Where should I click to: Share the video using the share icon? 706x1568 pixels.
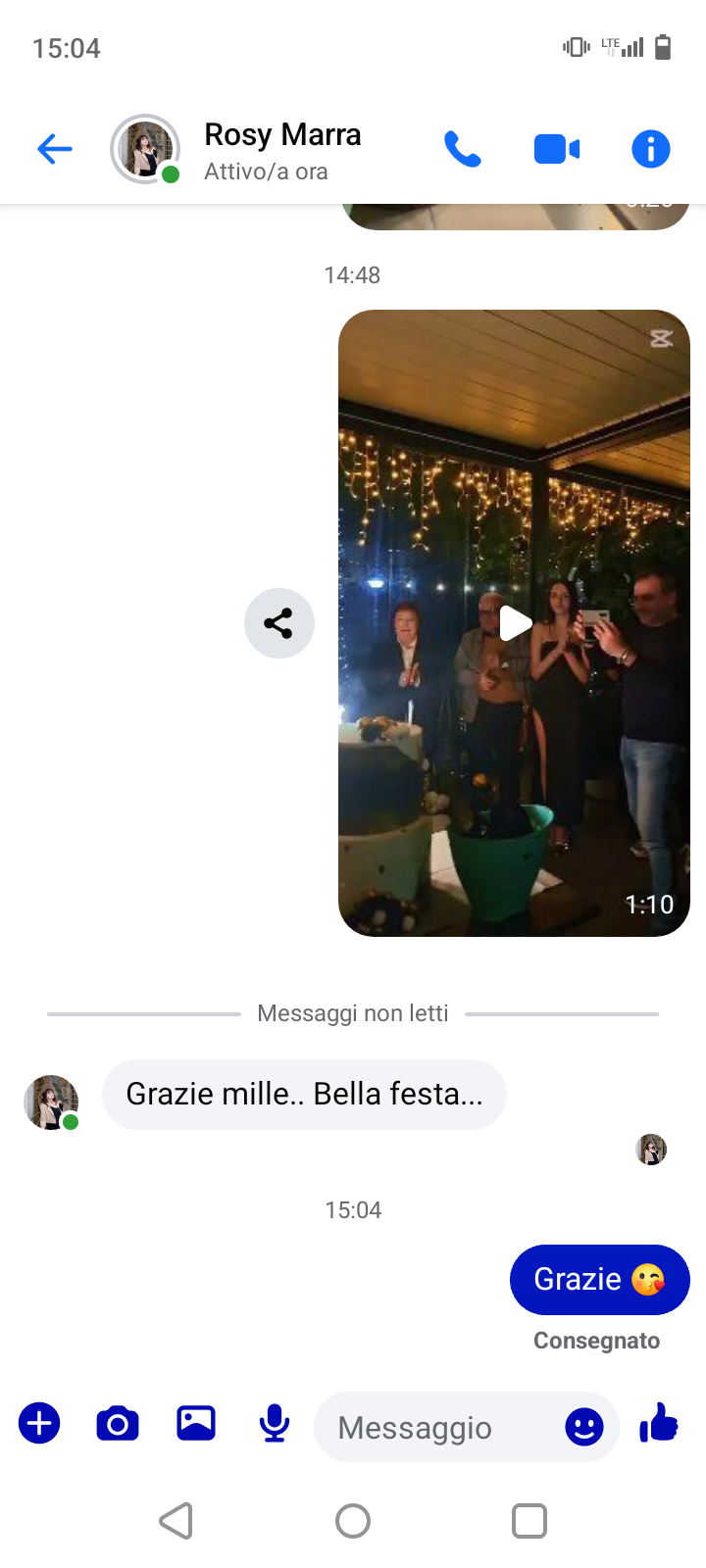click(279, 623)
